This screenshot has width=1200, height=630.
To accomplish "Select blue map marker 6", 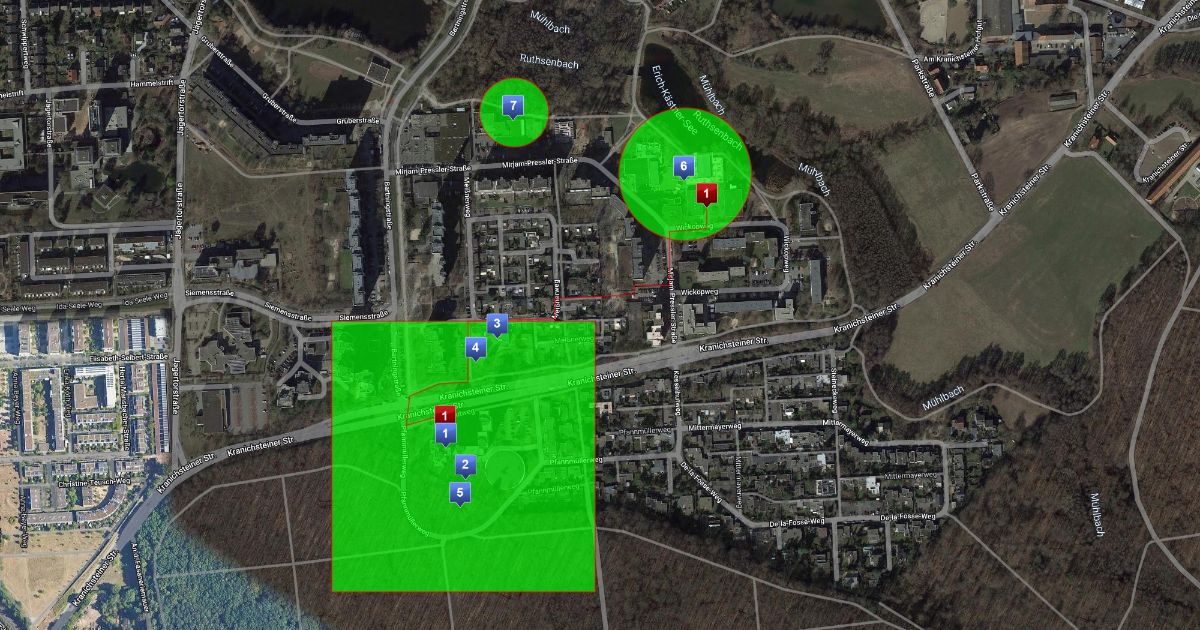I will tap(683, 165).
